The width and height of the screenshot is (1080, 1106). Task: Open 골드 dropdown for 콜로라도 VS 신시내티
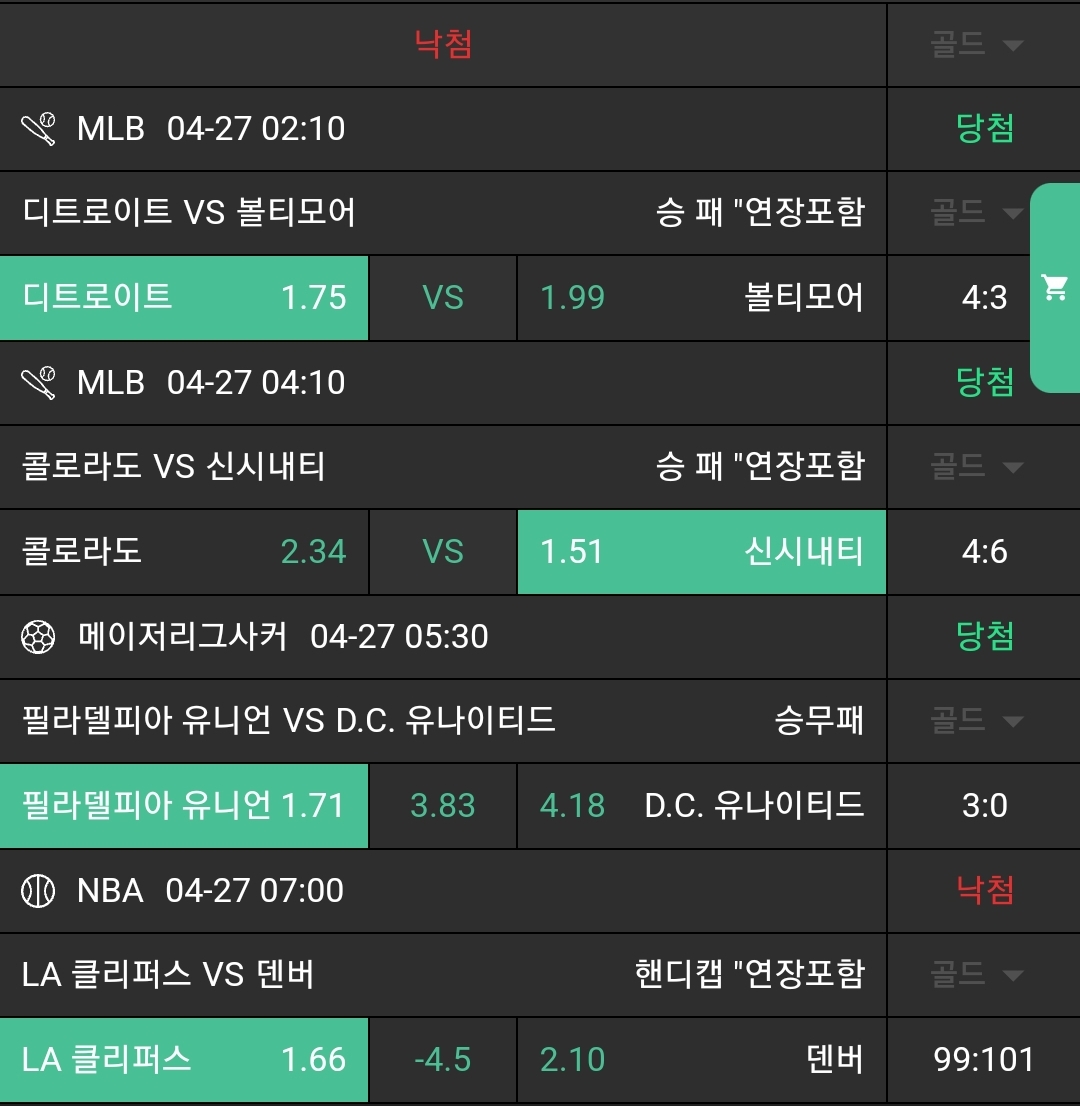[977, 467]
